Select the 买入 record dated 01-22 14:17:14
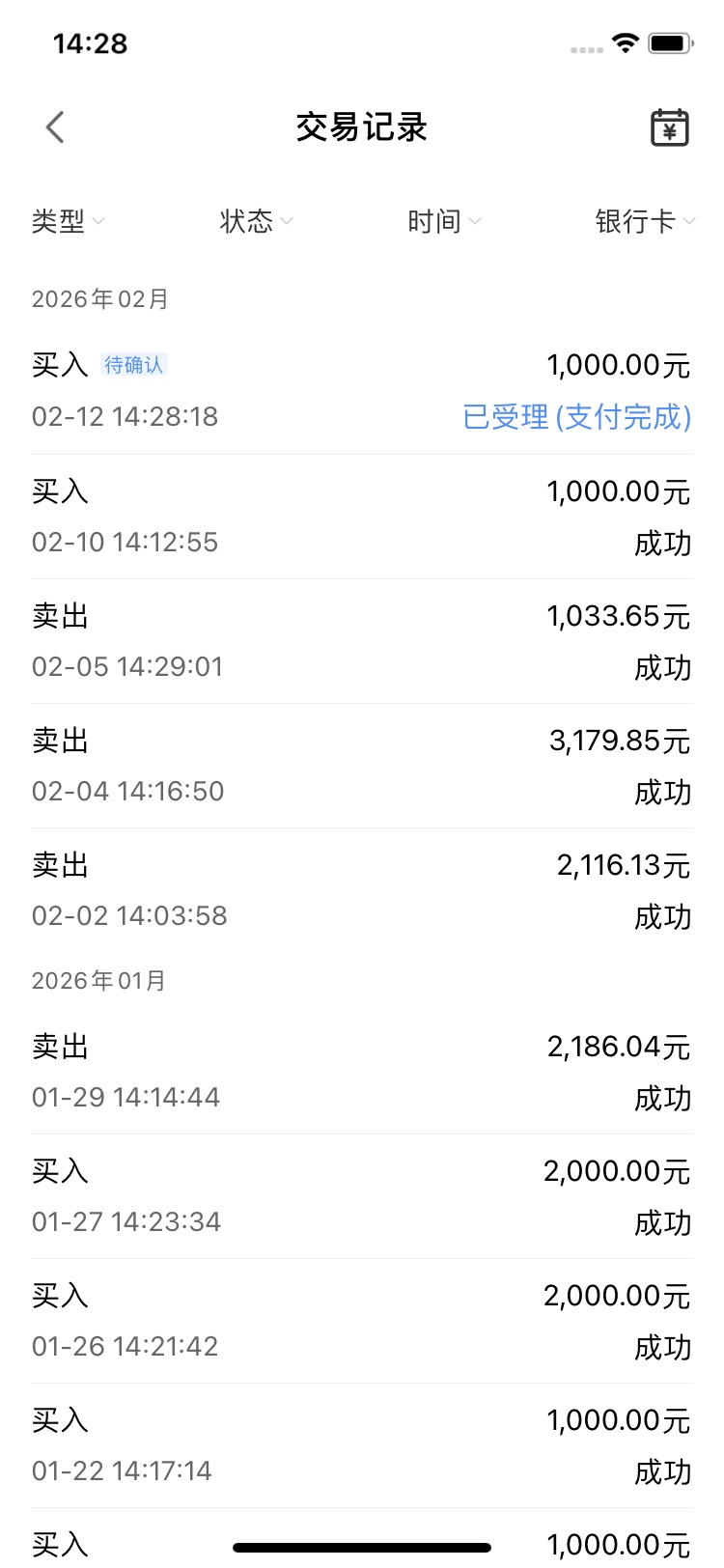The width and height of the screenshot is (724, 1568). 362,1445
